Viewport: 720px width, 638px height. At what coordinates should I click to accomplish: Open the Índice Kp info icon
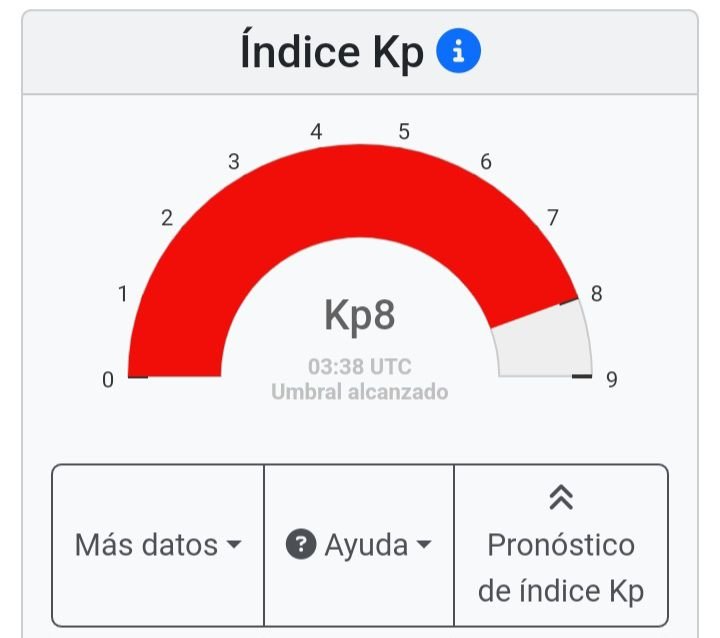pos(458,52)
